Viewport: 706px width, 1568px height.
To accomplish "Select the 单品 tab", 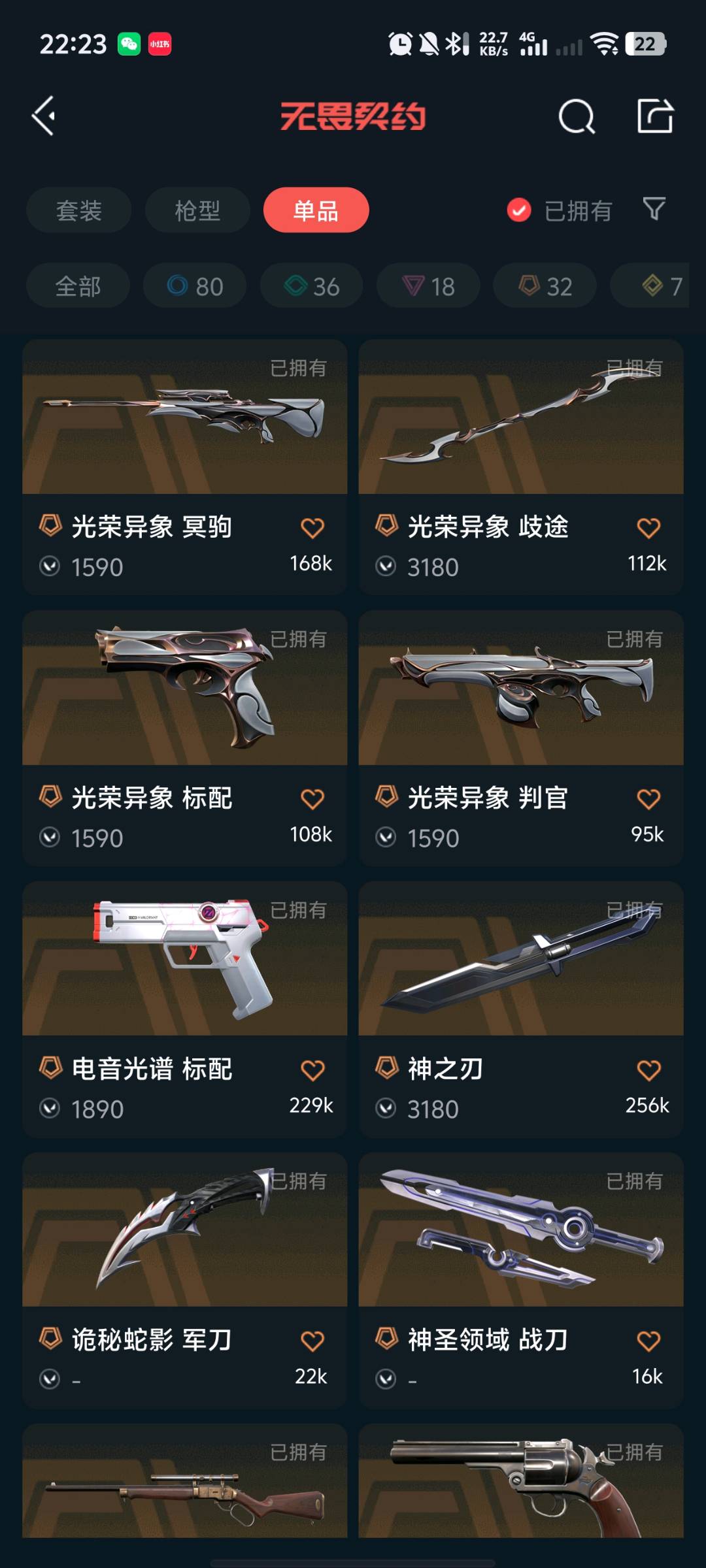I will [316, 210].
